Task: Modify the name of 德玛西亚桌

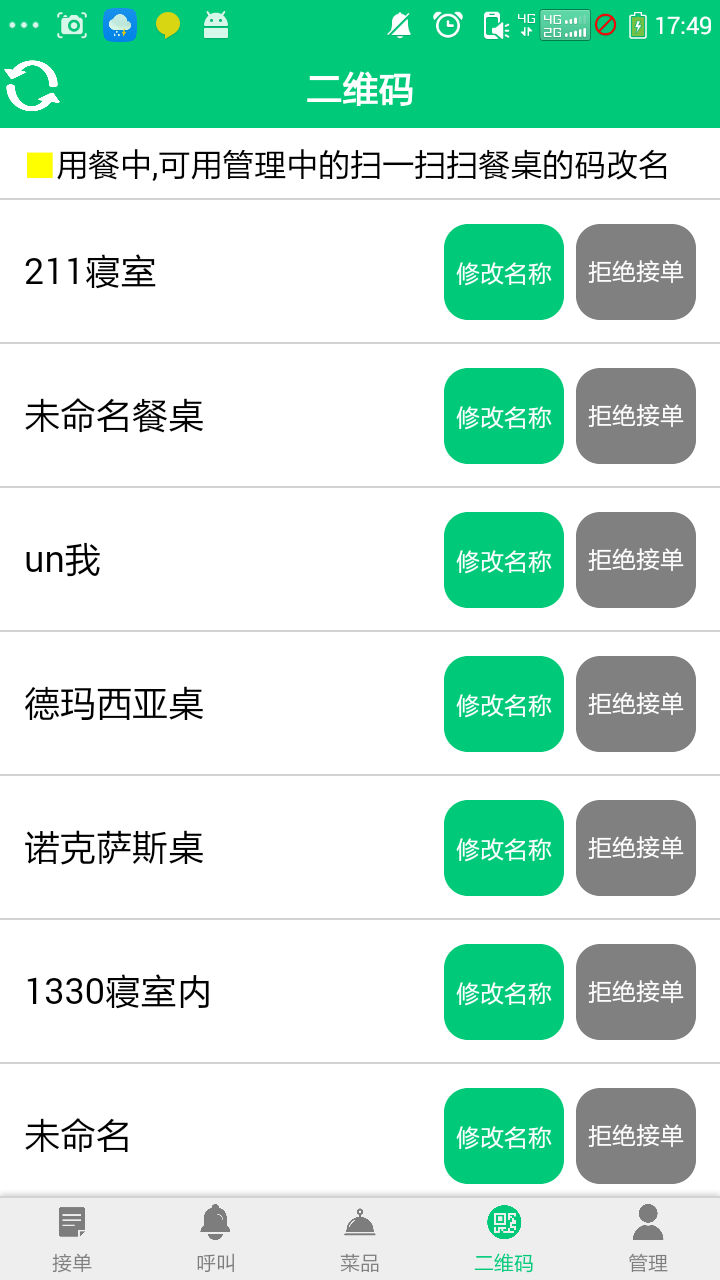Action: click(x=504, y=704)
